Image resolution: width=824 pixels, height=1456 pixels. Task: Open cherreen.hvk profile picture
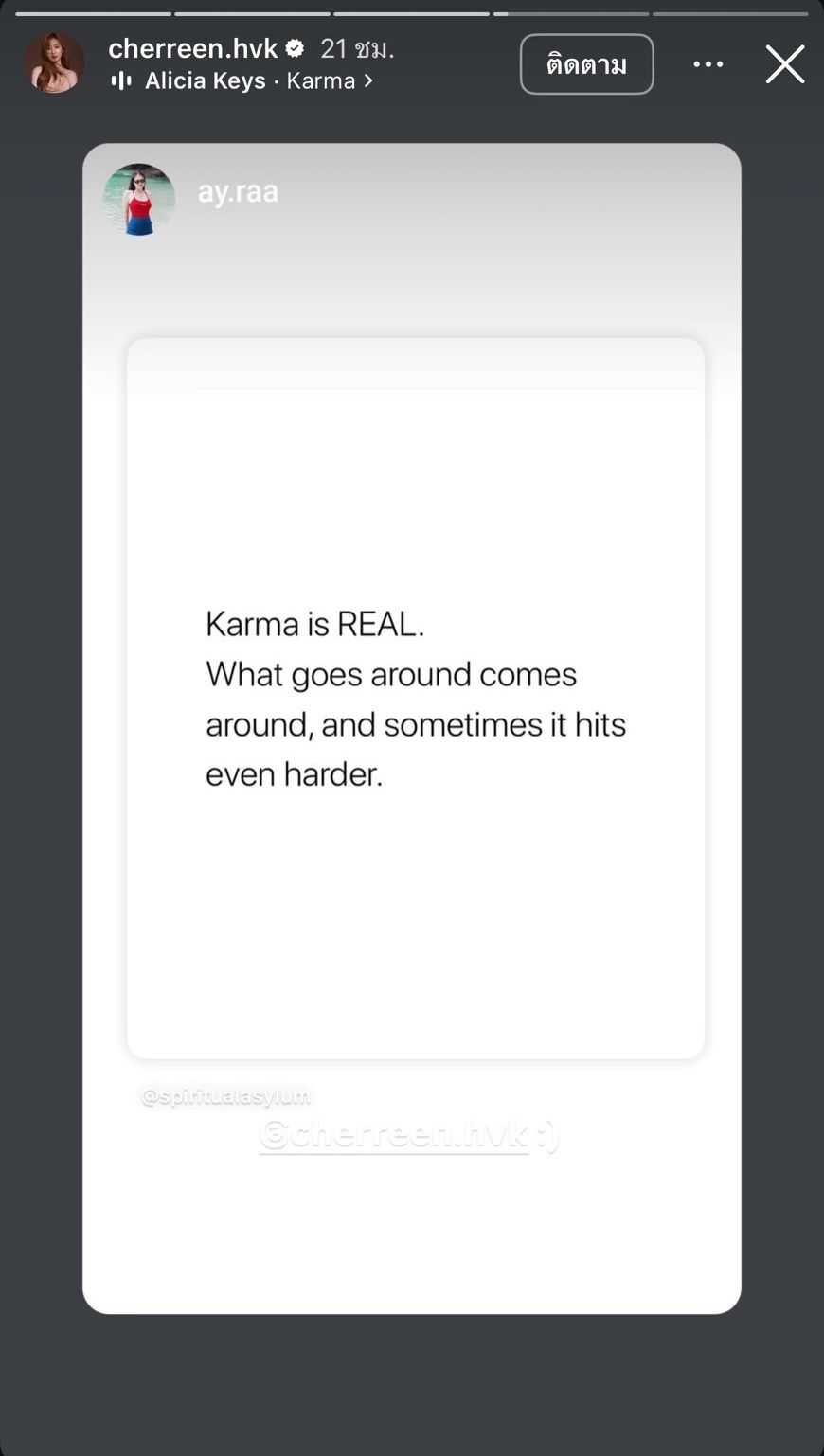tap(53, 62)
